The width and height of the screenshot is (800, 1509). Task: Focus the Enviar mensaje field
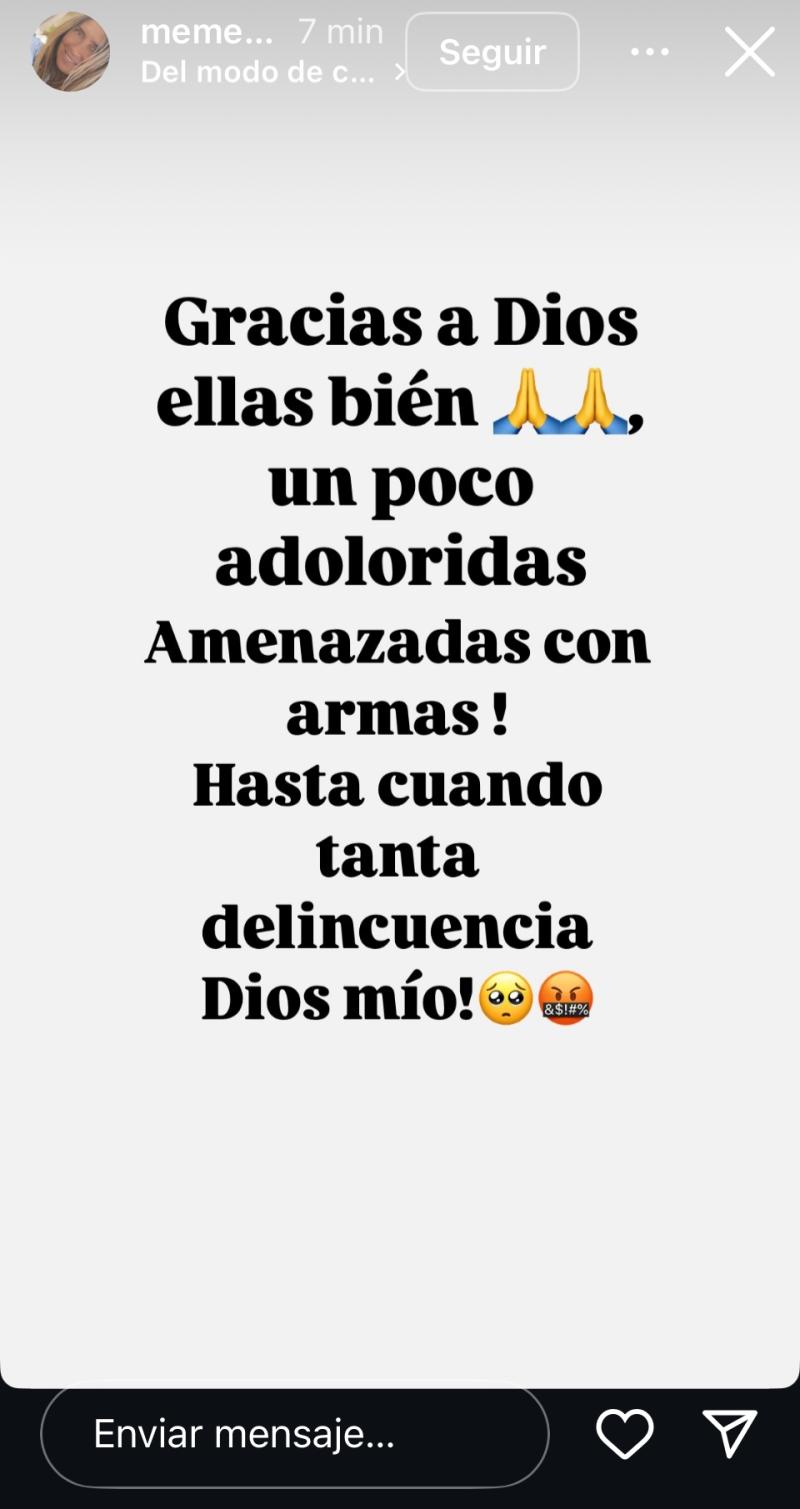(295, 1435)
